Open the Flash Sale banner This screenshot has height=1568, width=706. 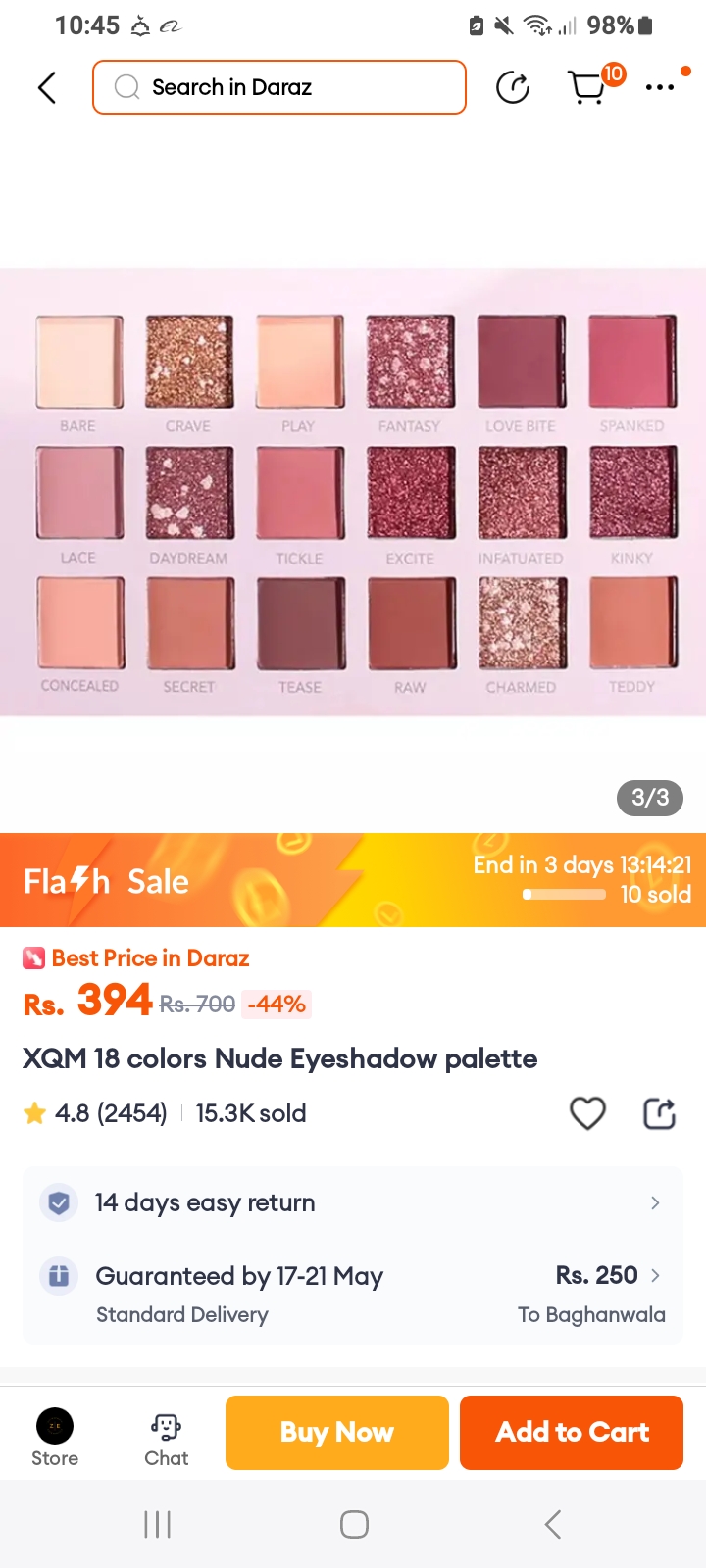point(353,880)
